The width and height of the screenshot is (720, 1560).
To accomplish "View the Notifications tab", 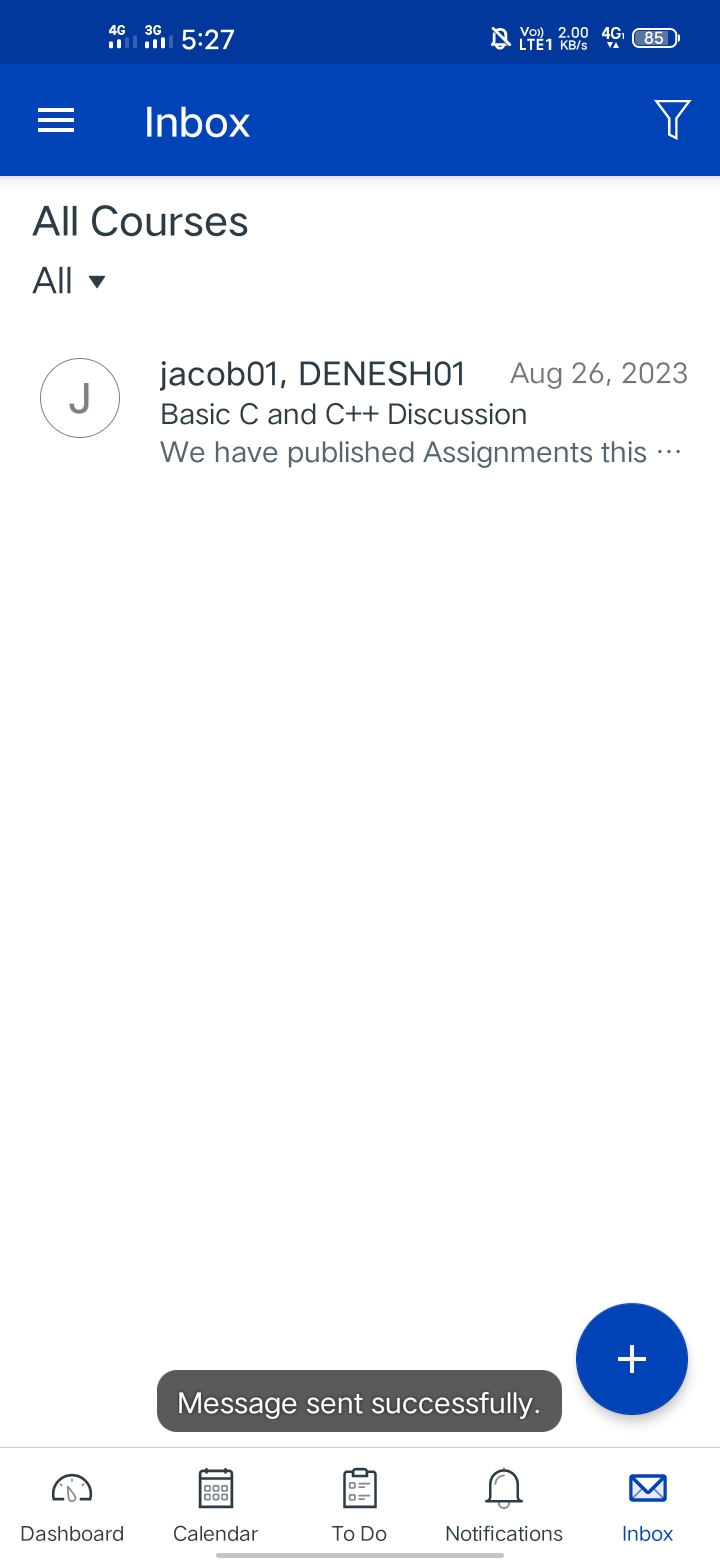I will pos(503,1505).
